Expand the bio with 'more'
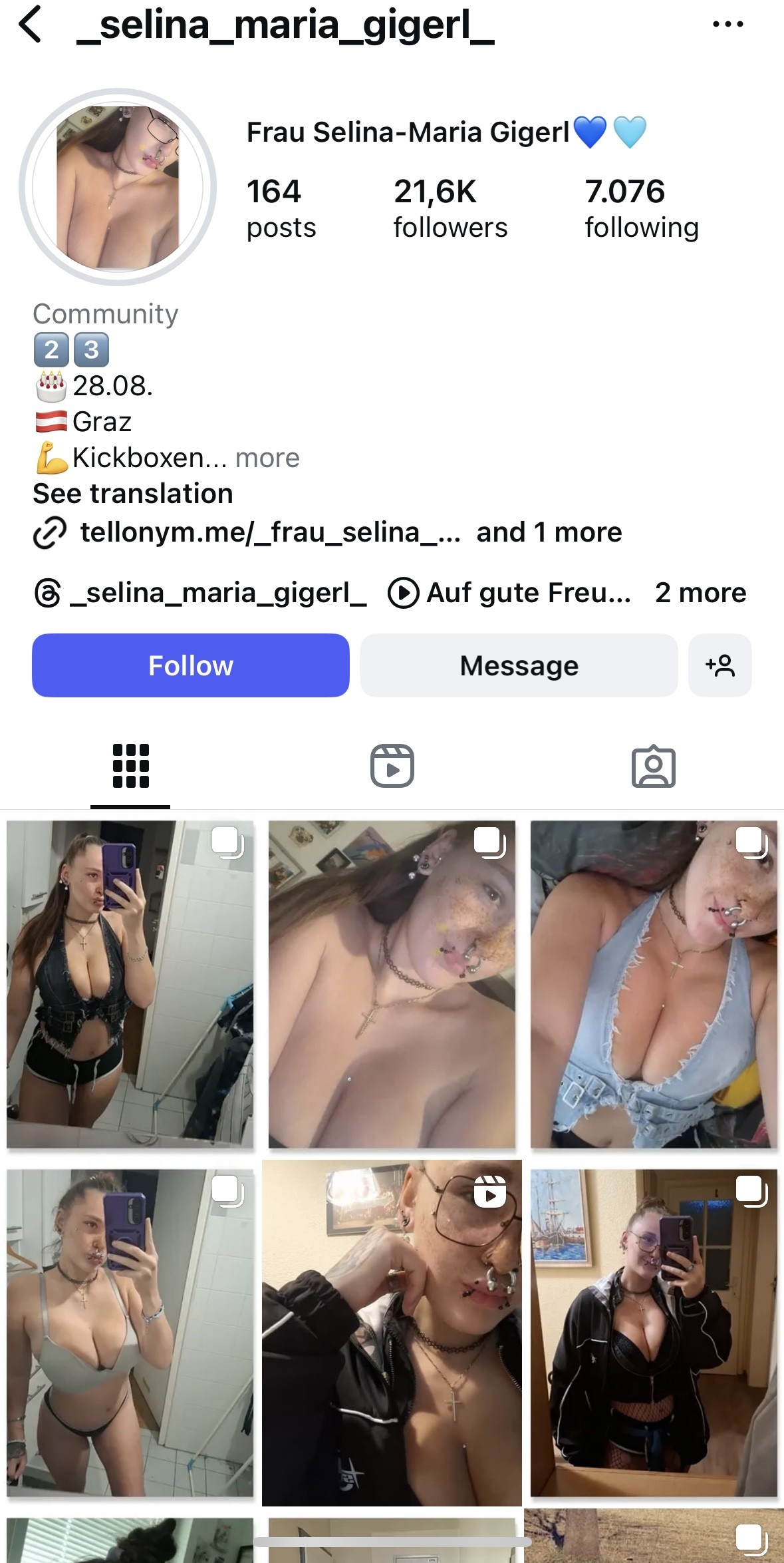The height and width of the screenshot is (1563, 784). [267, 458]
